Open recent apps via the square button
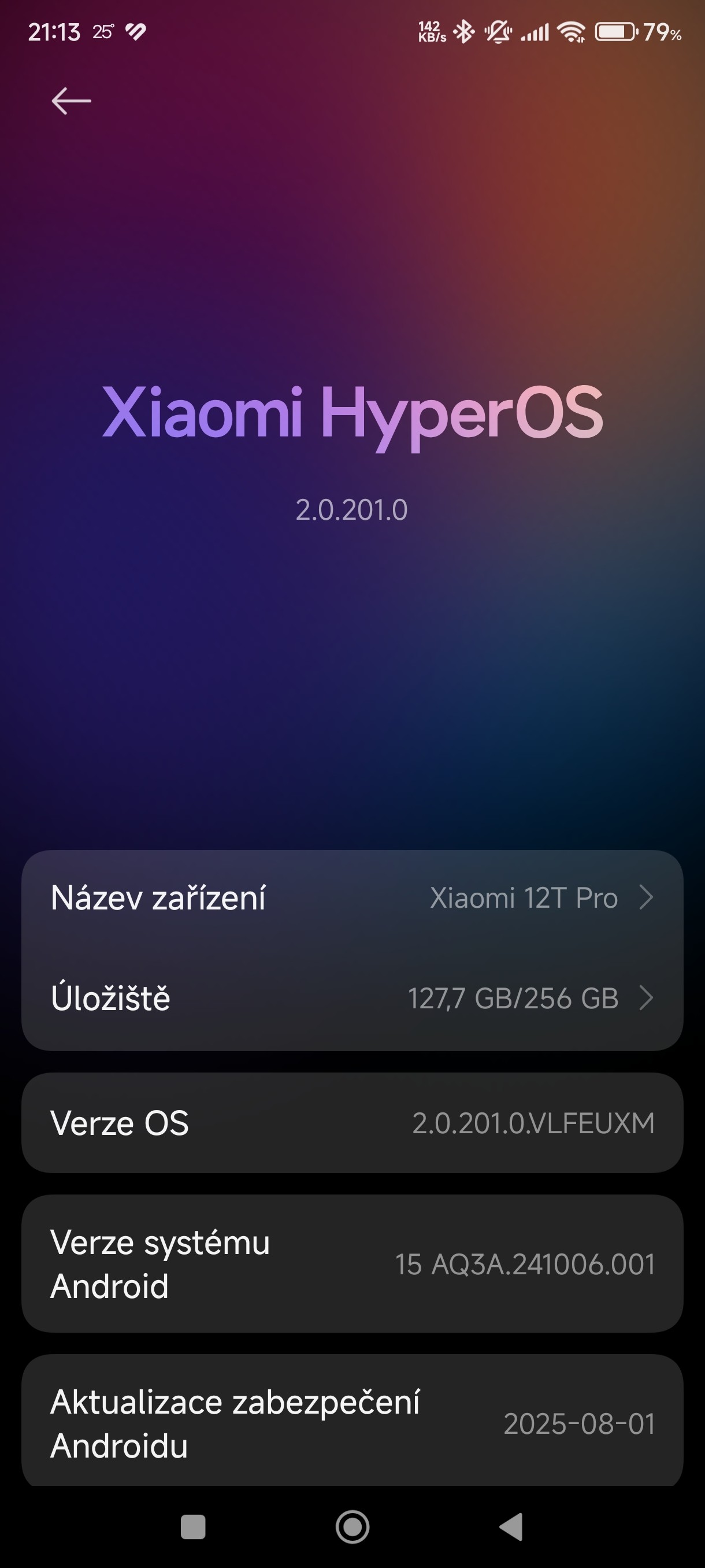Viewport: 705px width, 1568px height. (193, 1526)
